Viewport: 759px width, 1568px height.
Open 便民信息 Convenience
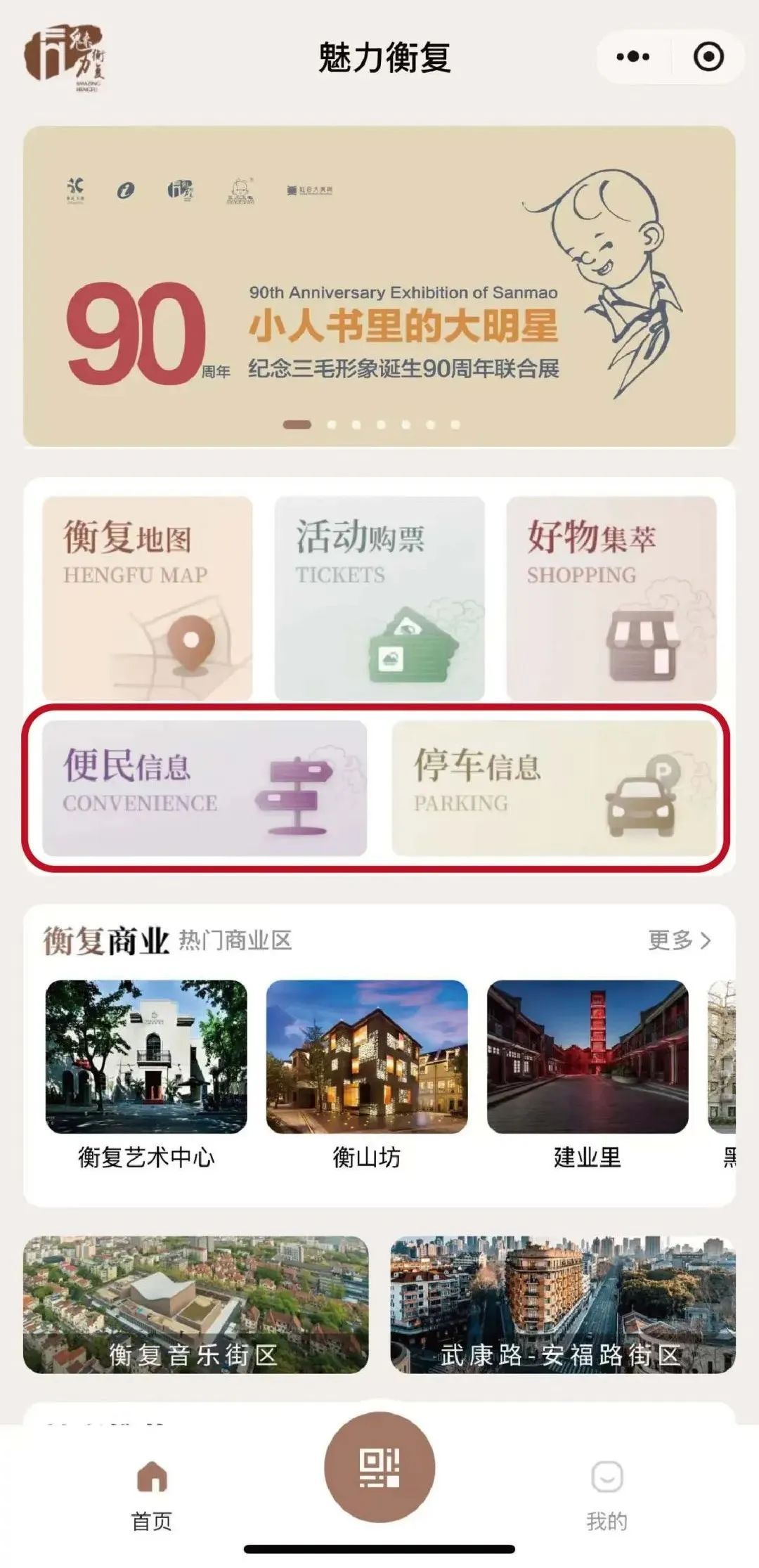point(205,788)
